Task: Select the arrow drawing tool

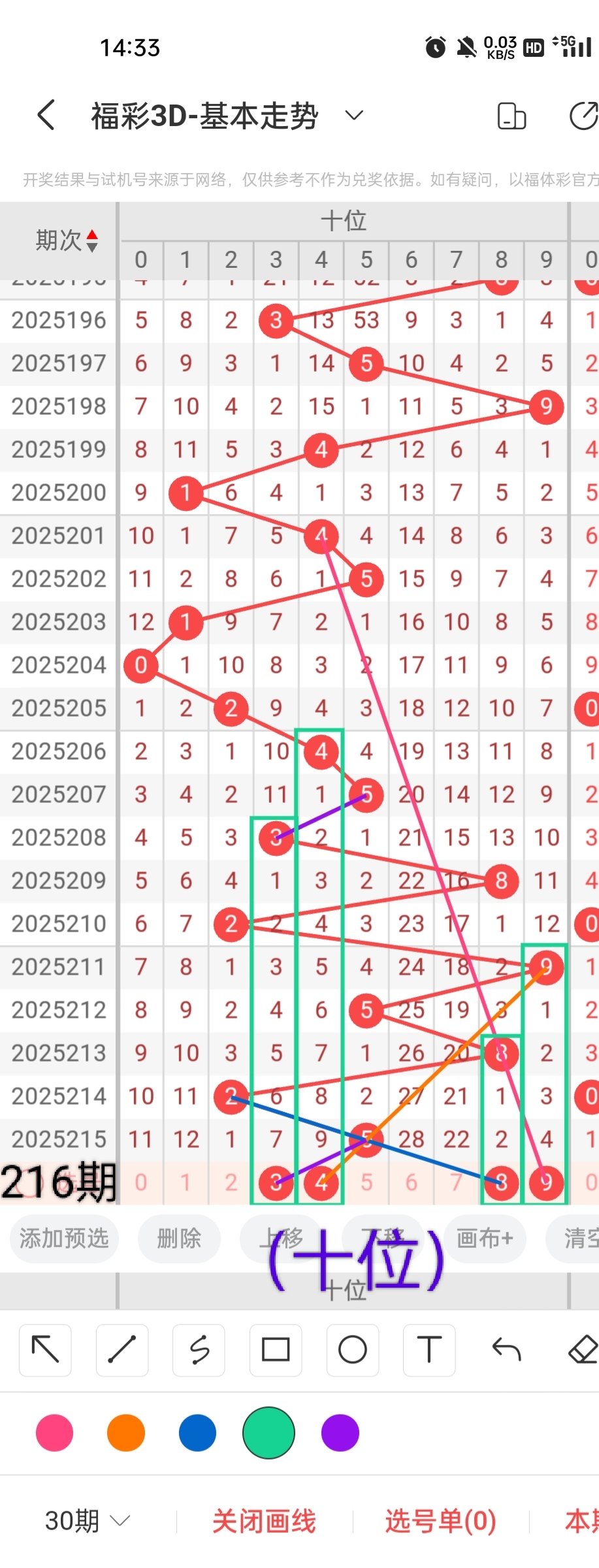Action: pos(46,1350)
